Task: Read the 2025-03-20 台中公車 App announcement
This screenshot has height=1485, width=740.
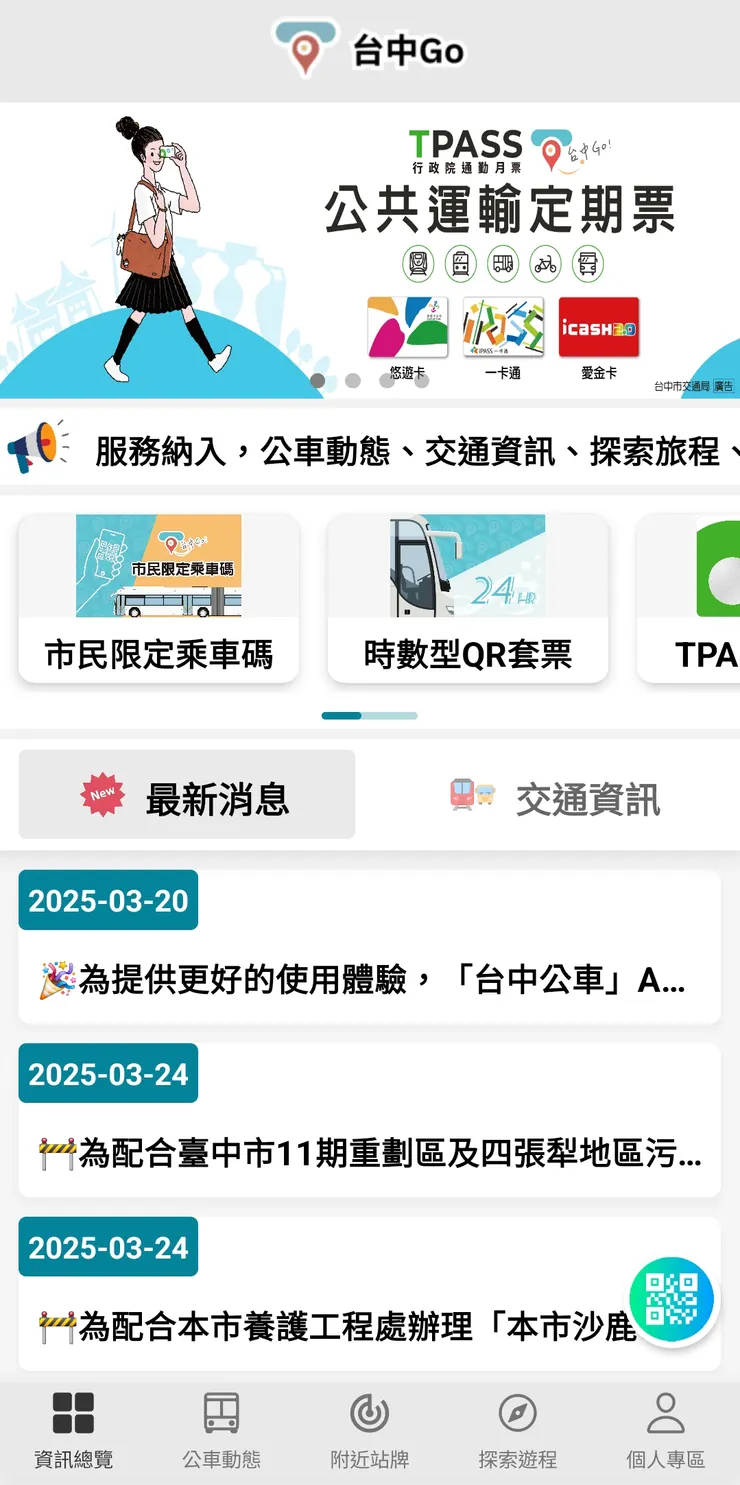Action: coord(370,945)
